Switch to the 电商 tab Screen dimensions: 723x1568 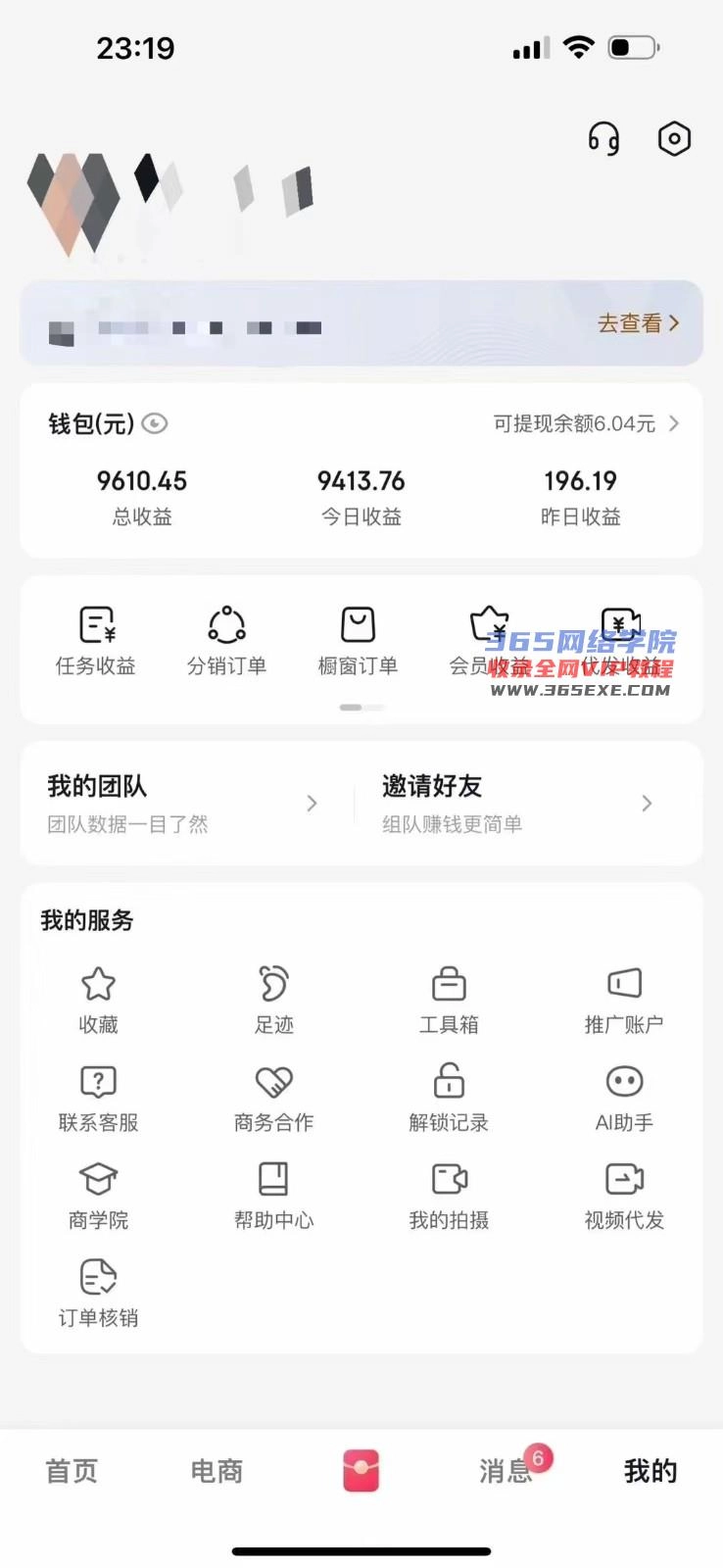[217, 1471]
